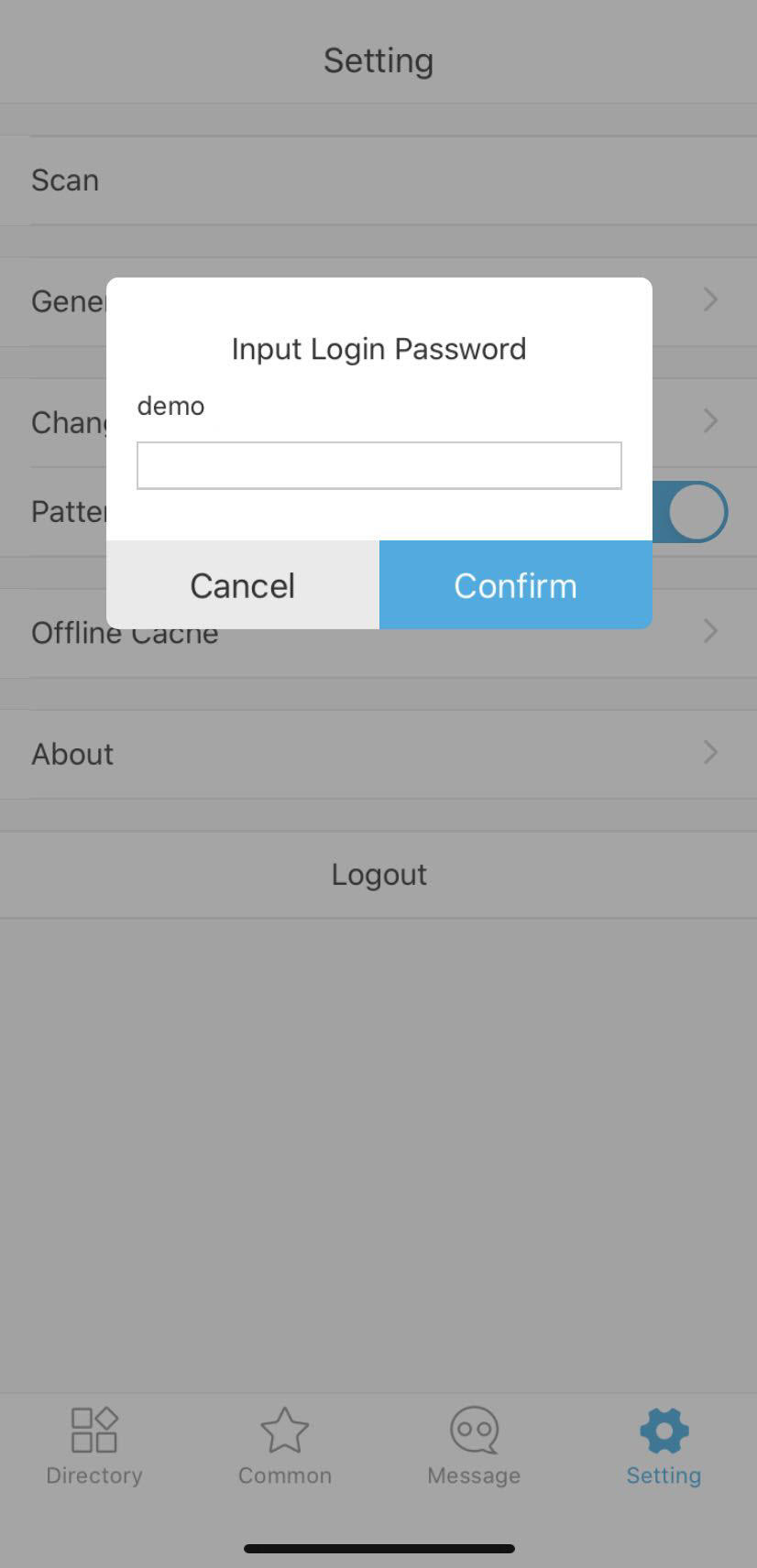The width and height of the screenshot is (757, 1568).
Task: Open Offline Cache via its chevron arrow
Action: (x=710, y=631)
